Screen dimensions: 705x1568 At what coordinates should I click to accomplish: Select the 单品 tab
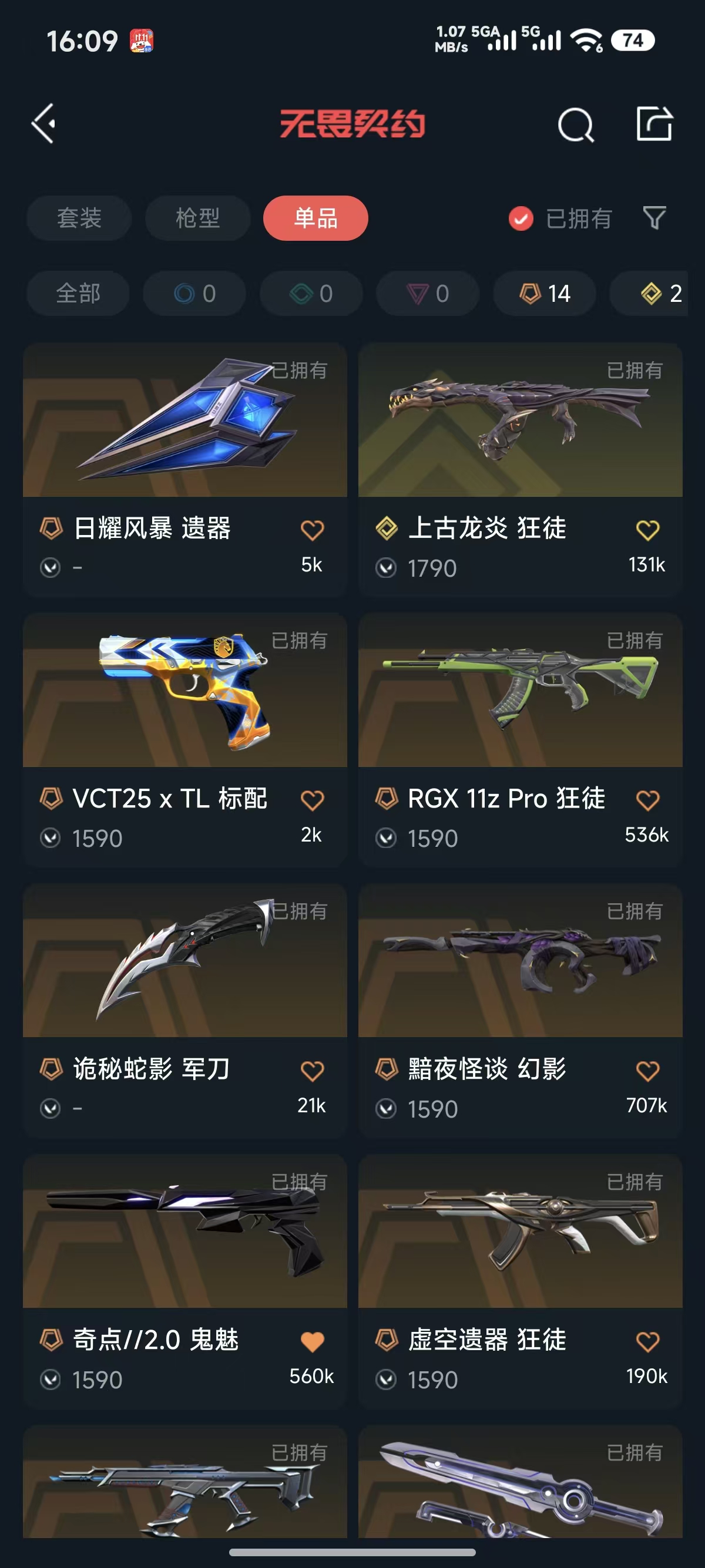pos(315,218)
